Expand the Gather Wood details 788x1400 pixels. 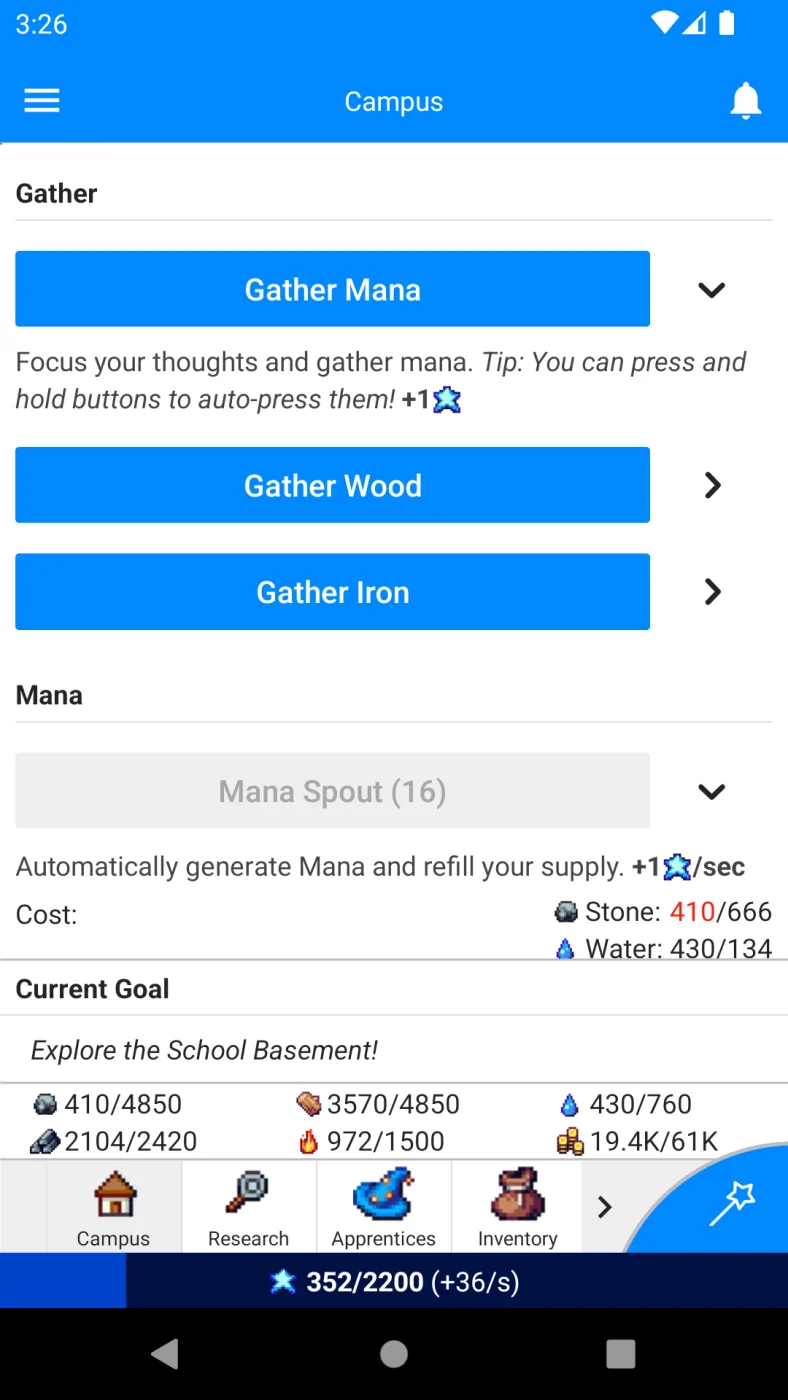coord(711,486)
